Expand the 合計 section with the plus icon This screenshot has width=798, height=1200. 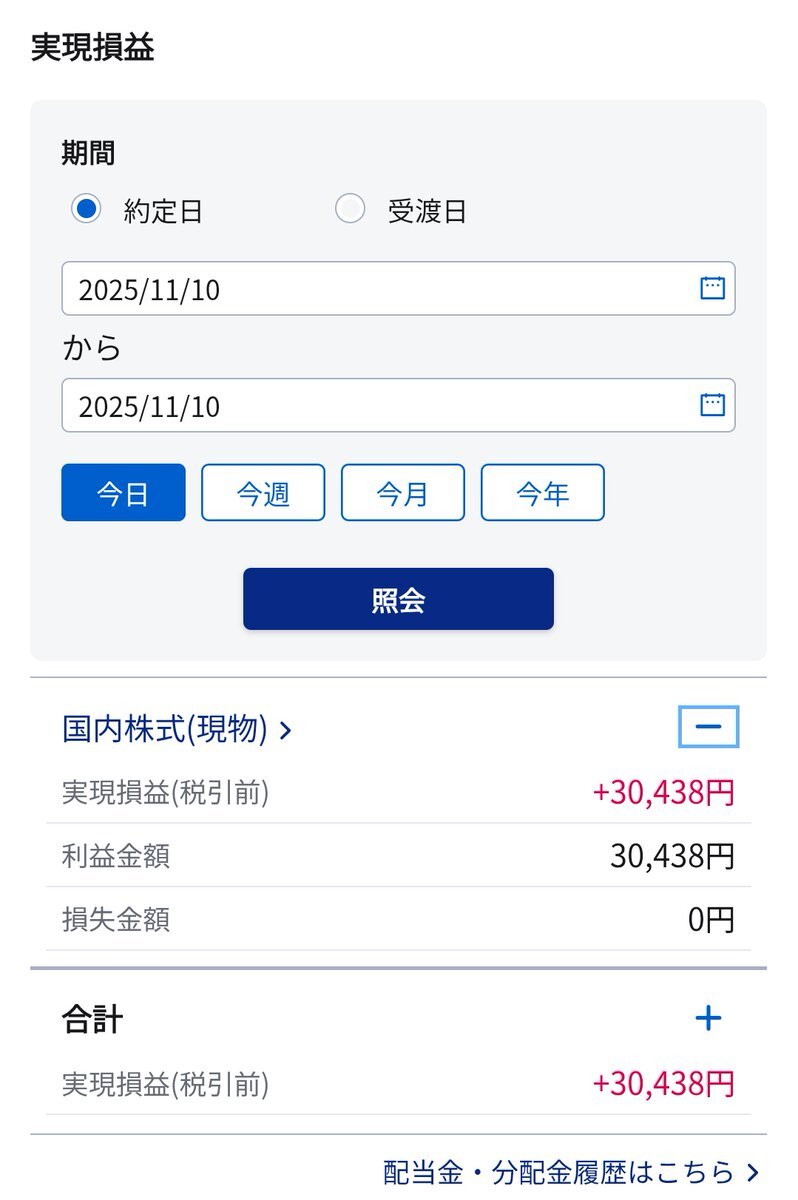tap(707, 1018)
